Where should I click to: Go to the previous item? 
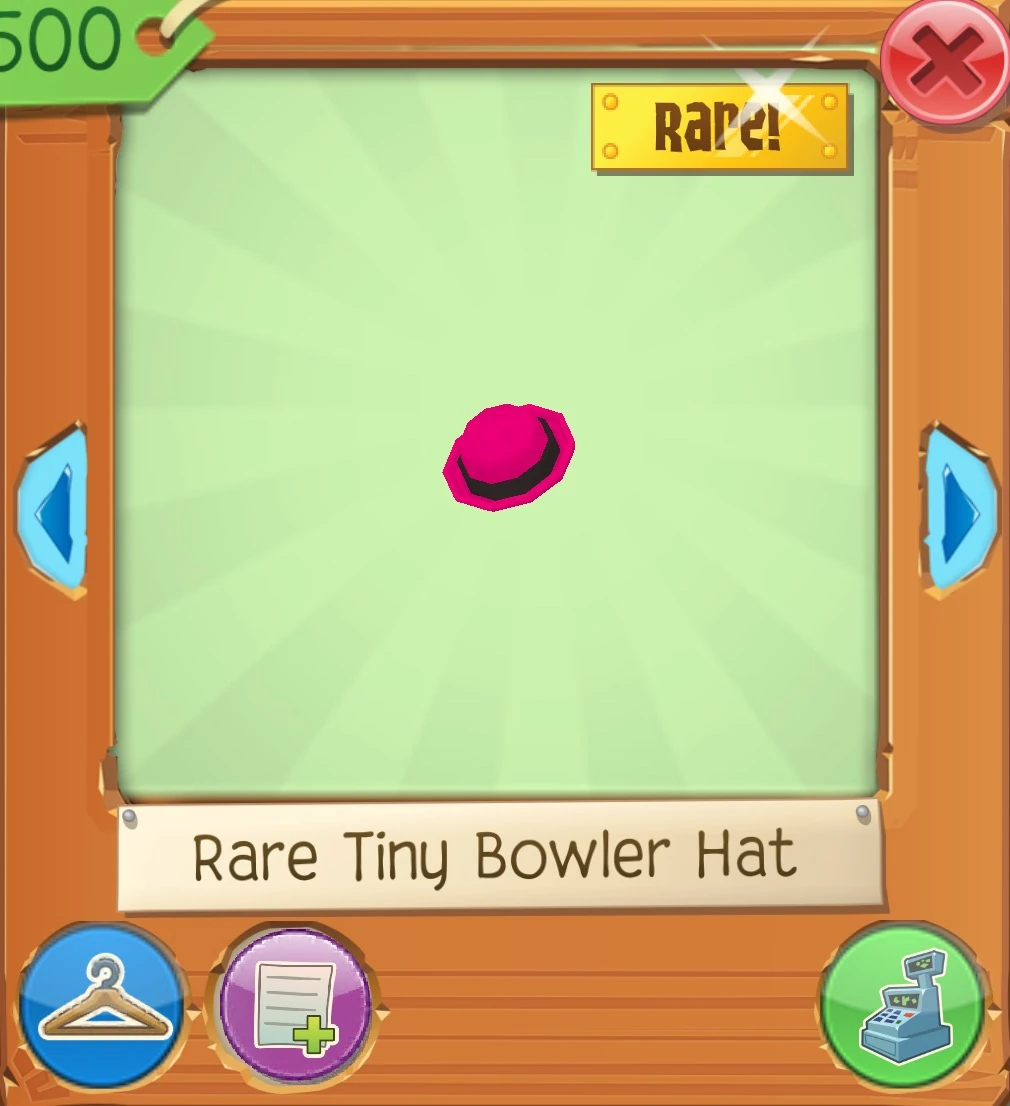54,512
